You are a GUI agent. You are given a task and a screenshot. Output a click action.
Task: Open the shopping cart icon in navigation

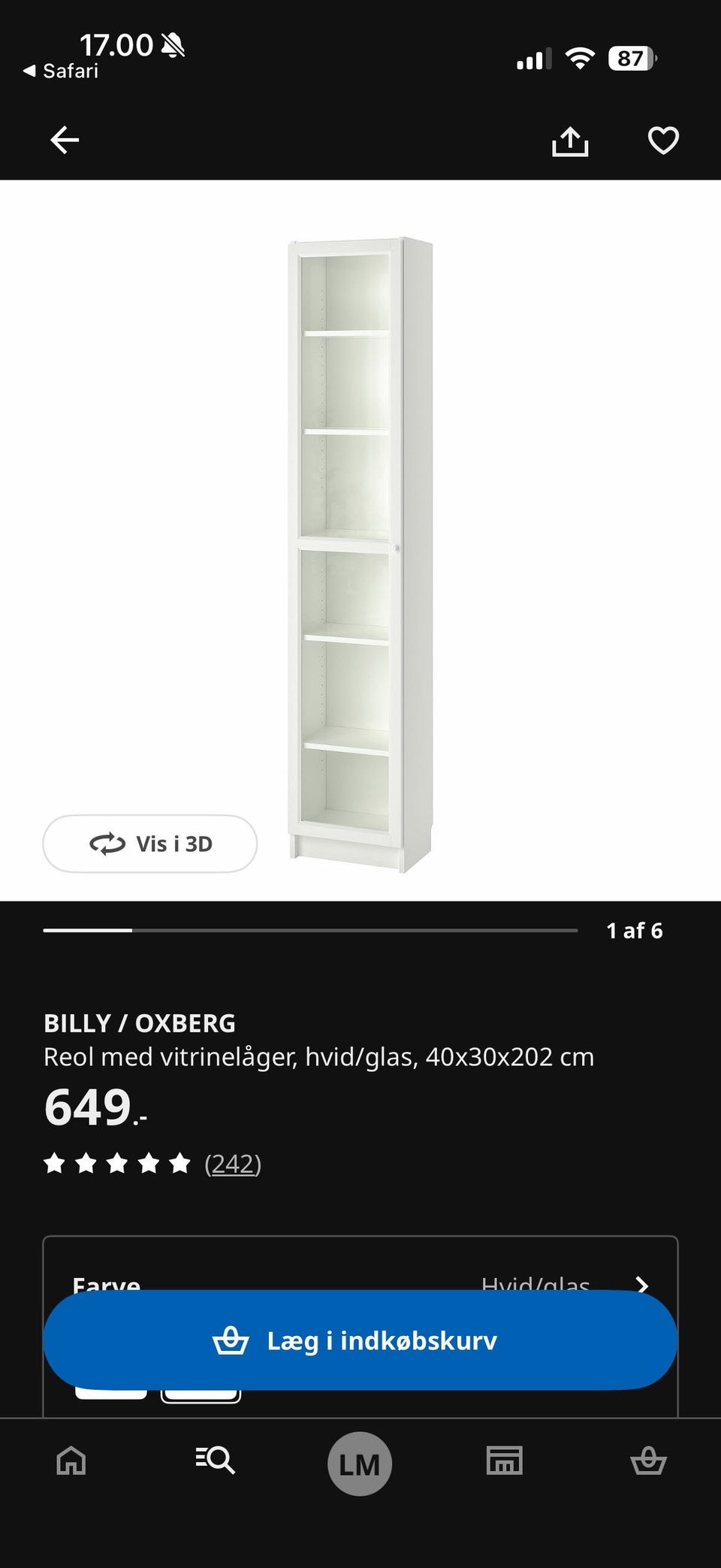tap(648, 1462)
